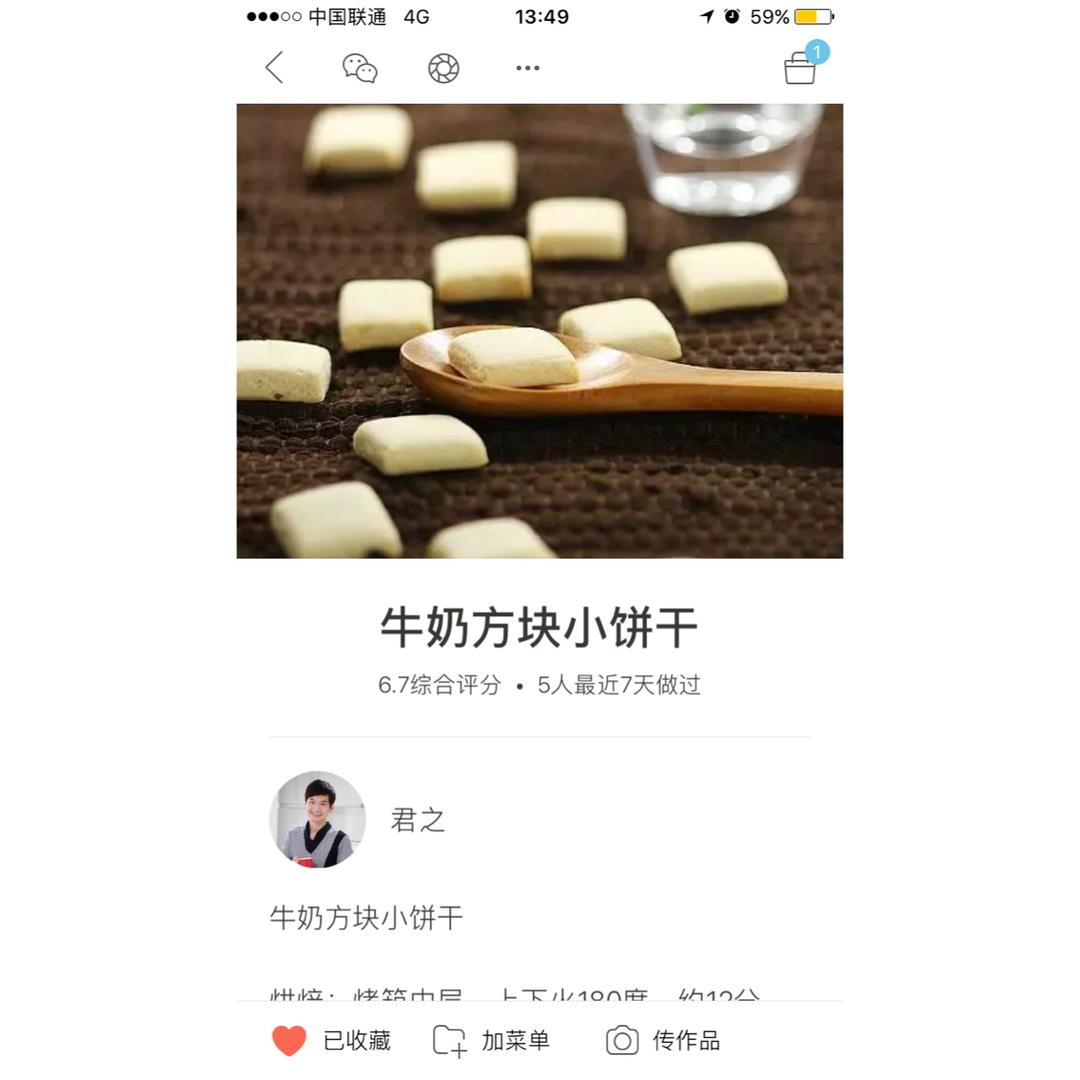Go back using the top-left arrow

pos(274,68)
